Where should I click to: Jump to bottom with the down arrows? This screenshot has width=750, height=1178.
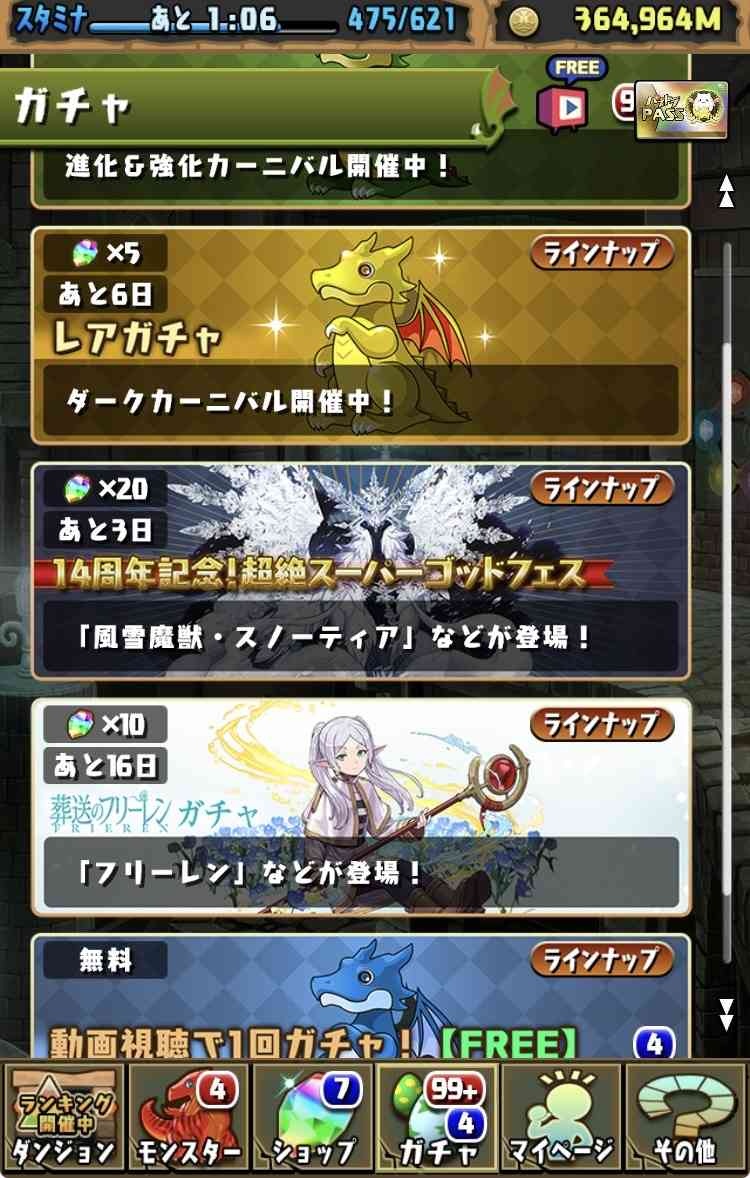click(727, 1014)
